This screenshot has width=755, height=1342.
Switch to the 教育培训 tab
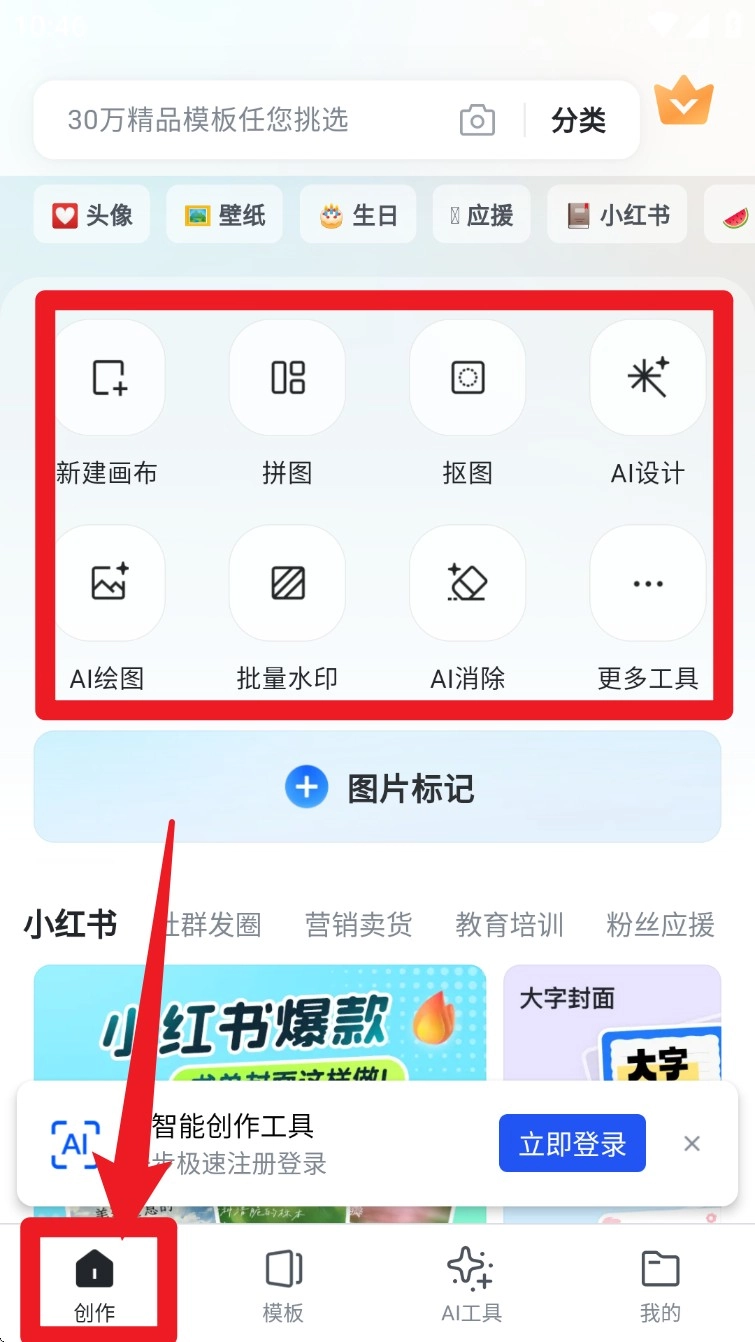click(x=508, y=925)
